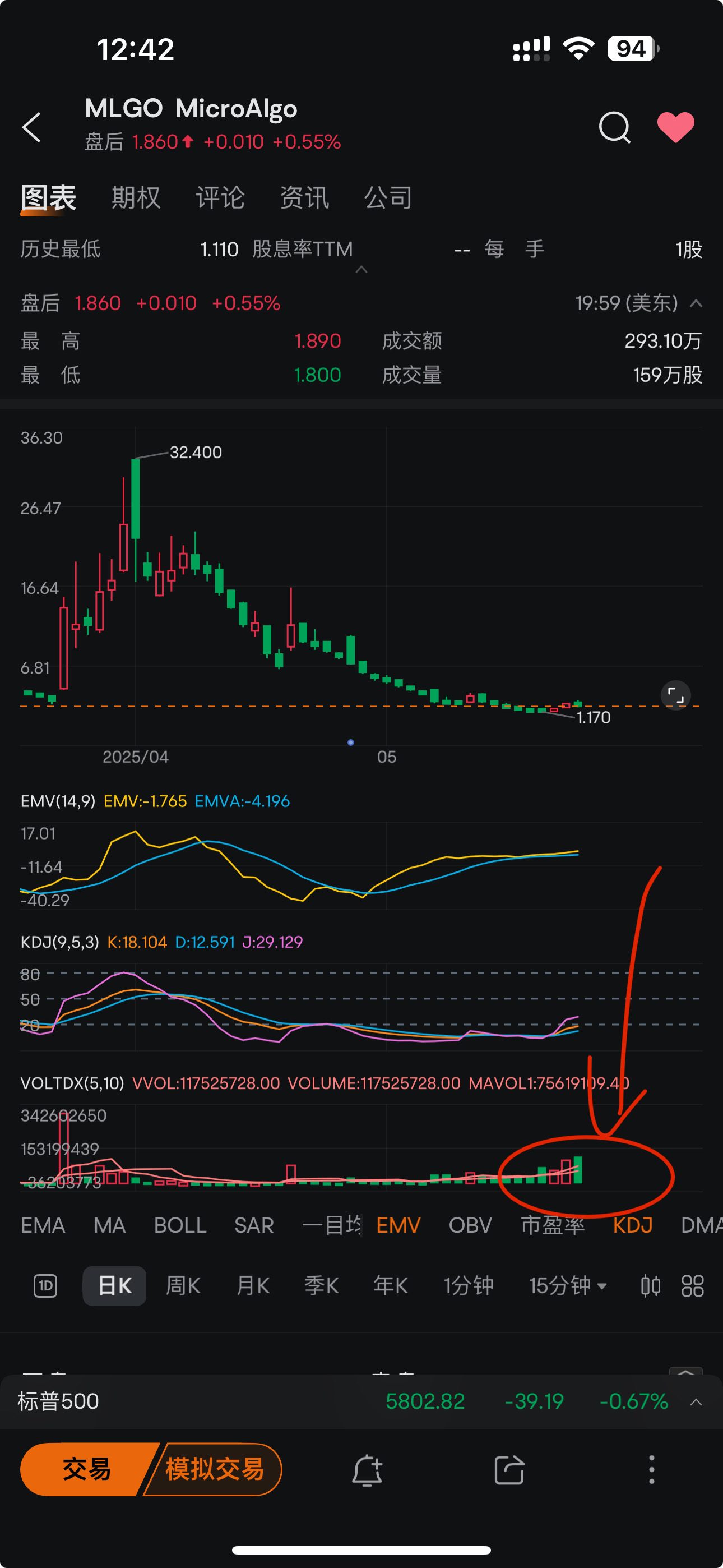The image size is (723, 1568).
Task: Switch to the 评论 tab
Action: coord(220,198)
